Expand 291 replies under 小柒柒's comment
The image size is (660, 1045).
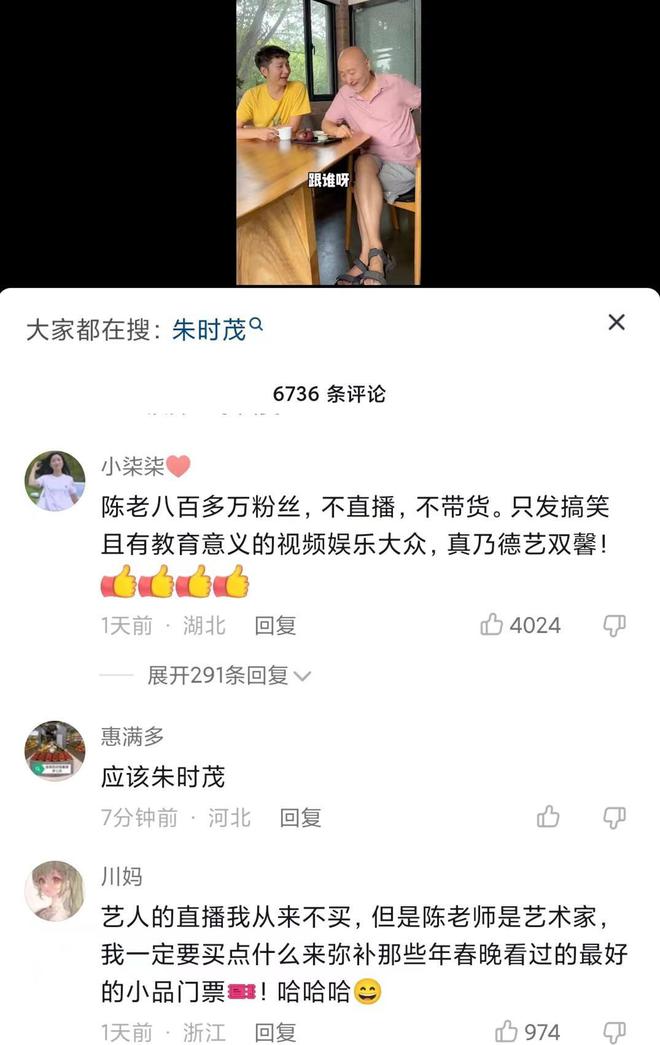point(229,676)
